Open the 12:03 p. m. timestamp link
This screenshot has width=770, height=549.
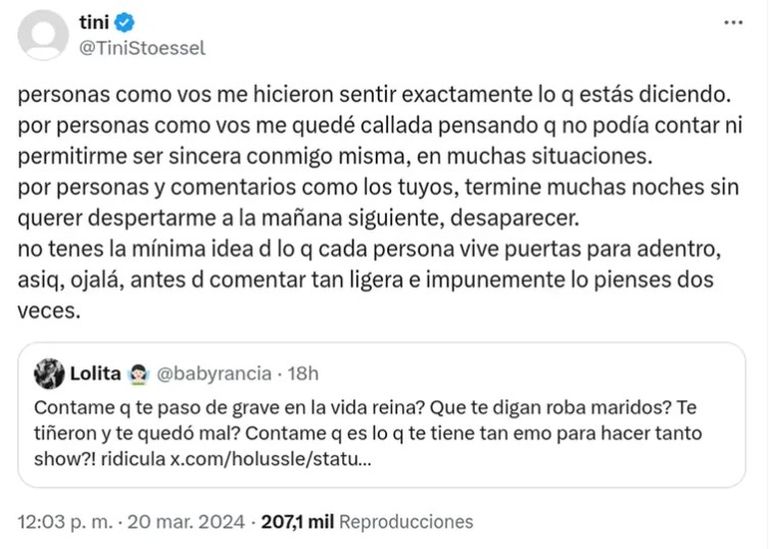(60, 521)
